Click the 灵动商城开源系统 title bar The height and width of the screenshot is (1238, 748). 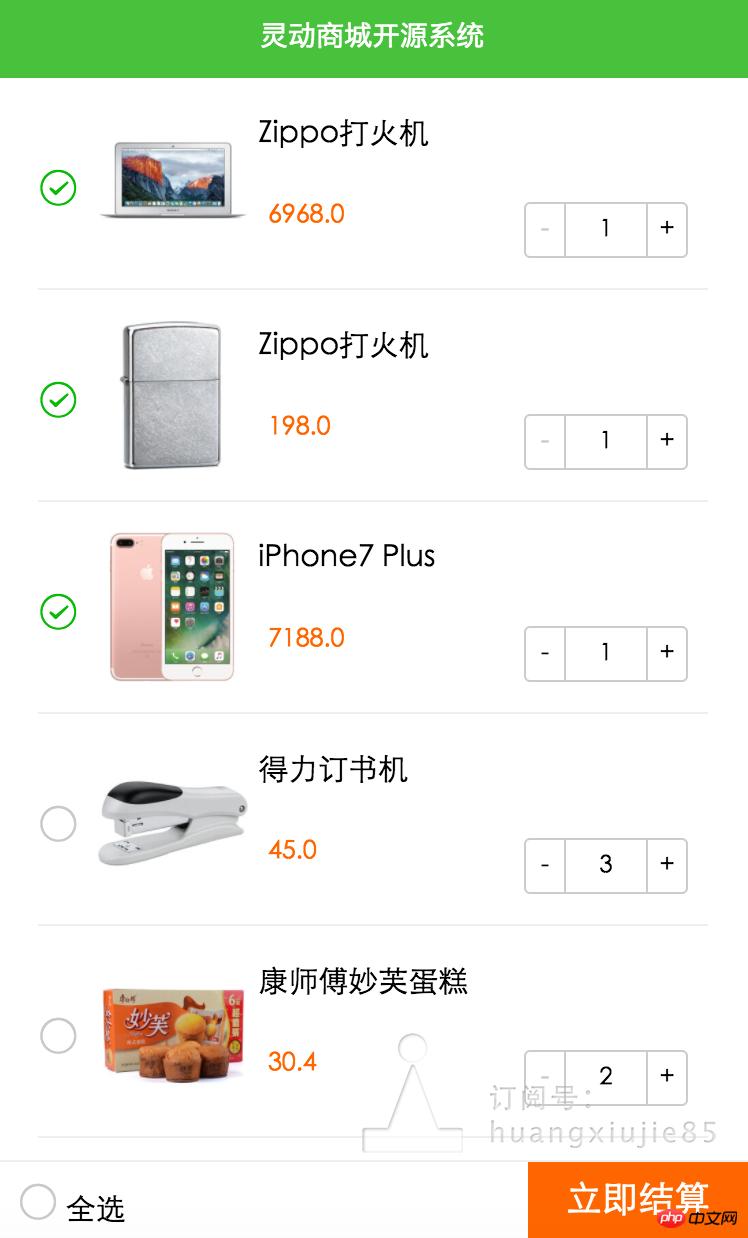(374, 37)
